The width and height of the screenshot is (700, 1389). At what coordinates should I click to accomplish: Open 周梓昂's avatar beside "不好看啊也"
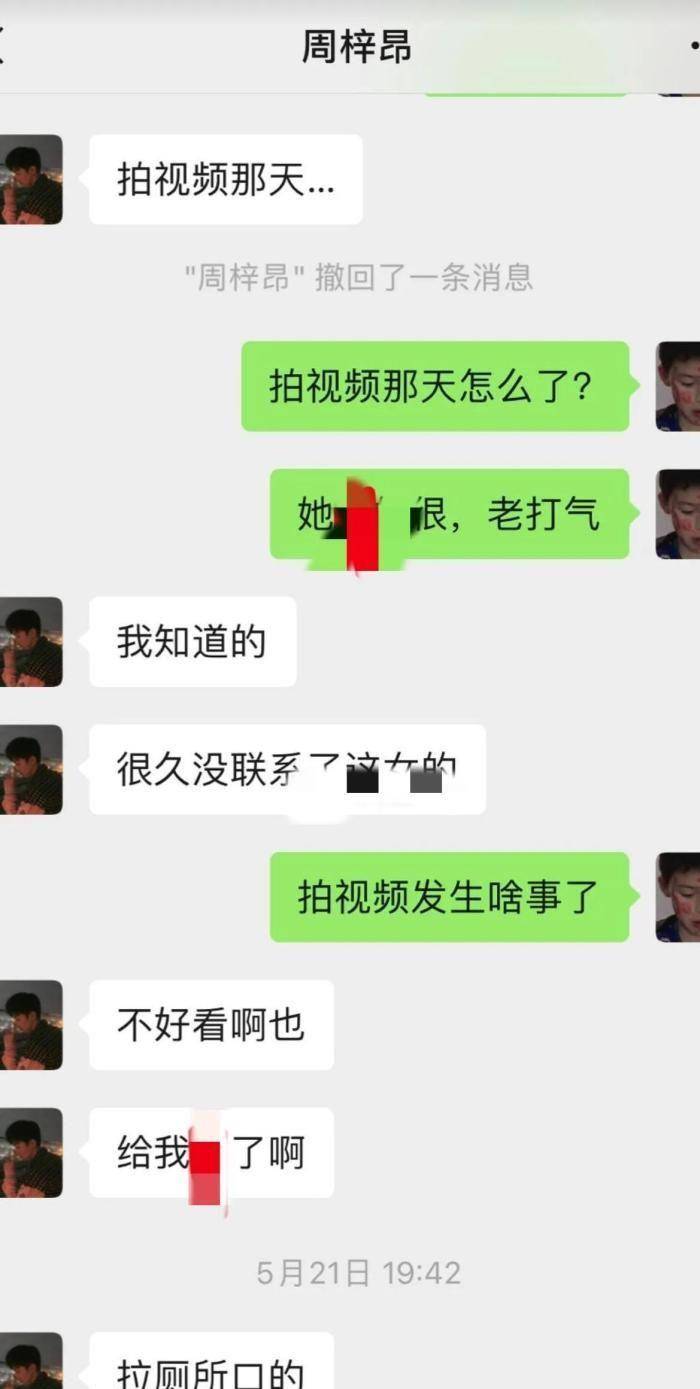tap(31, 1025)
